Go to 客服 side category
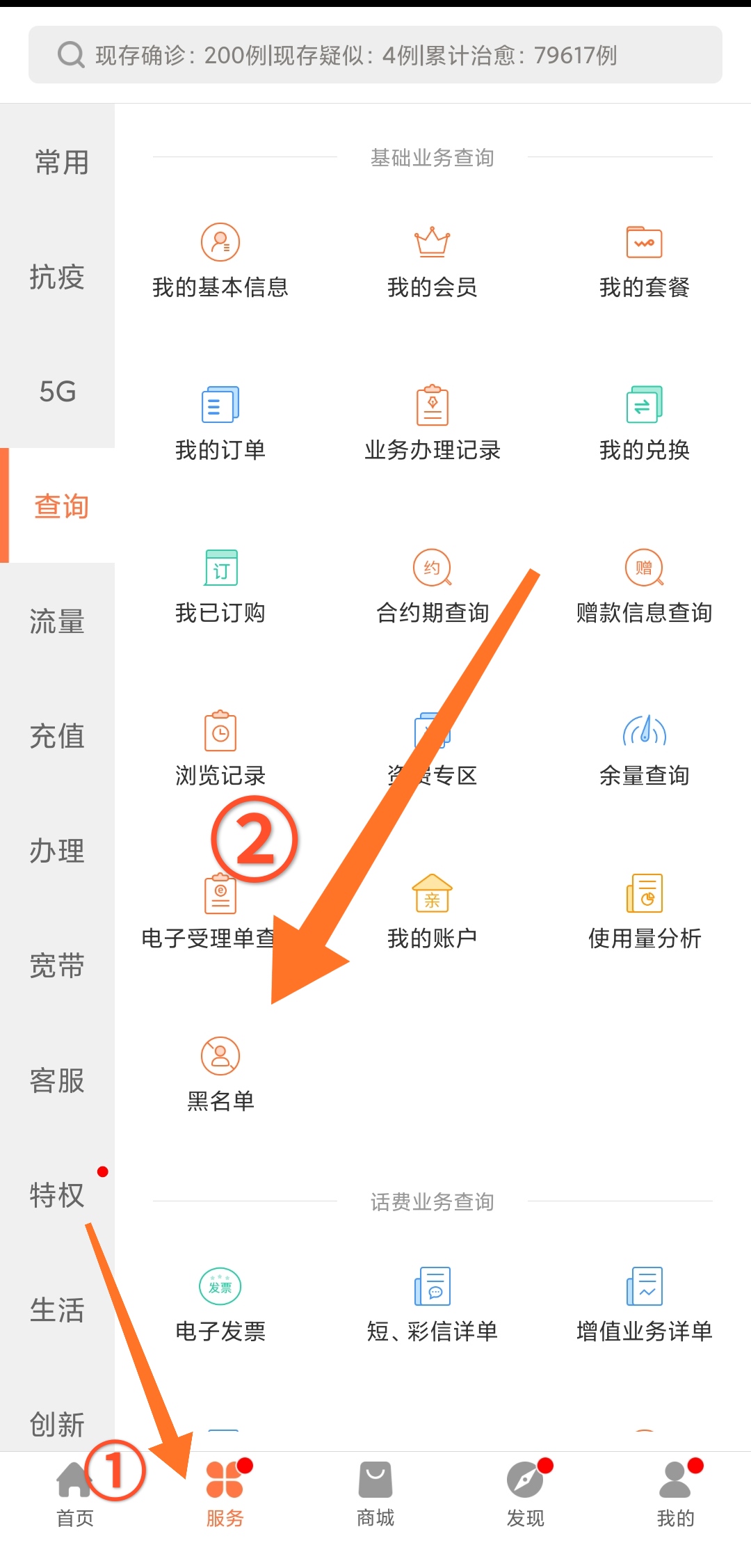This screenshot has height=1568, width=751. (57, 1080)
